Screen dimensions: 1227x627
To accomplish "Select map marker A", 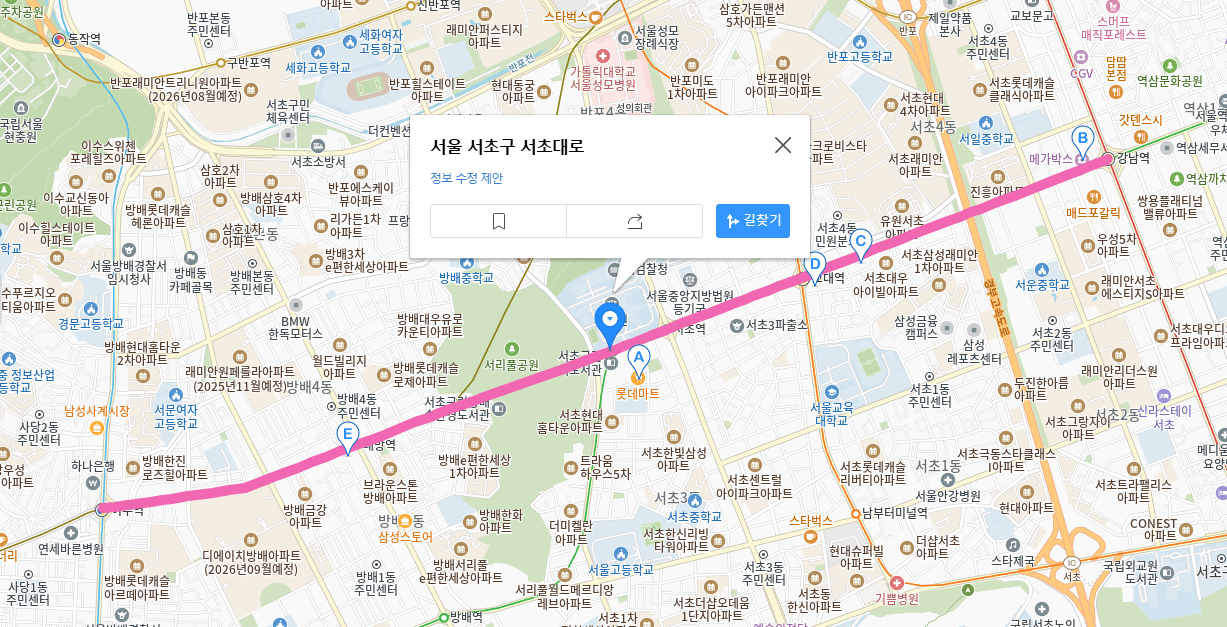I will tap(638, 357).
